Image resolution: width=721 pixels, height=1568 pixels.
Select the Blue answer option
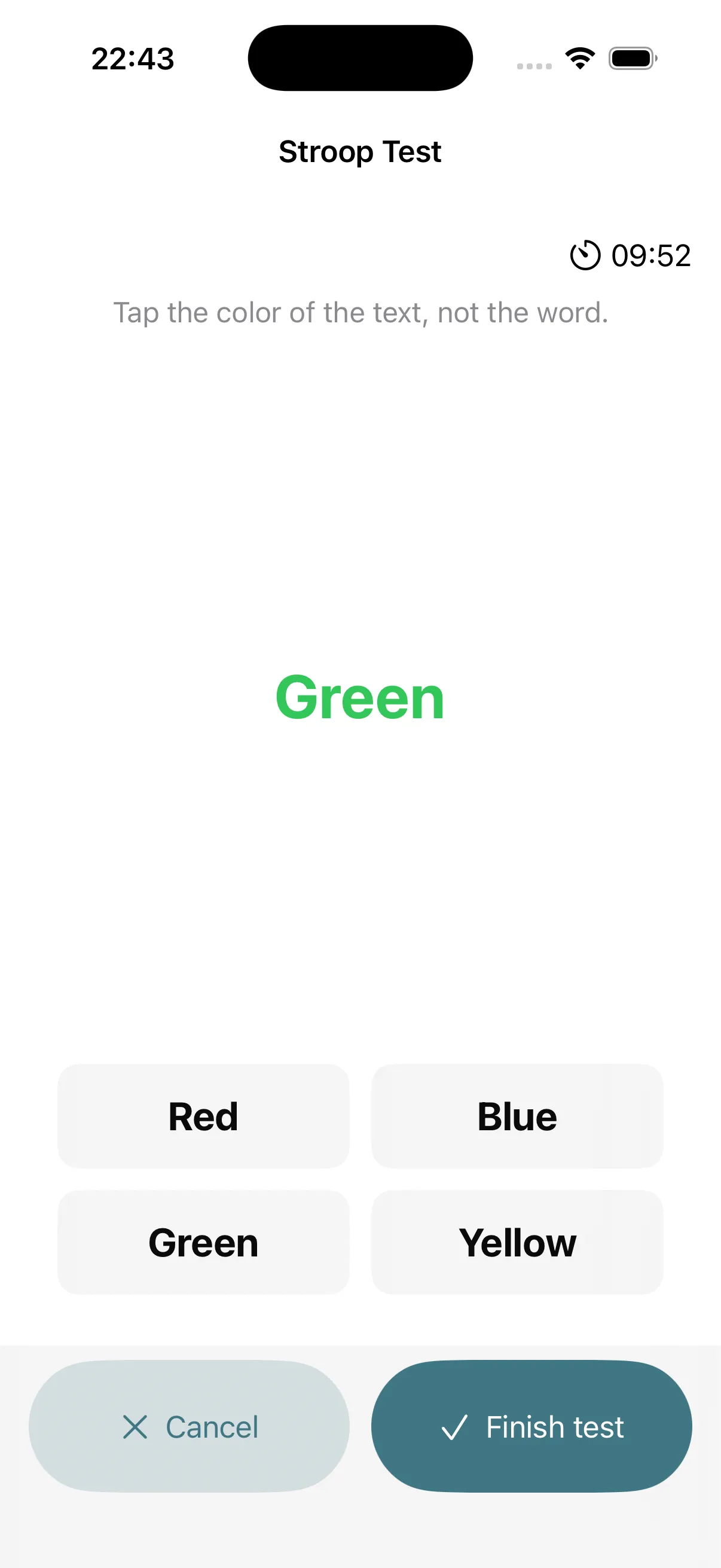coord(517,1116)
